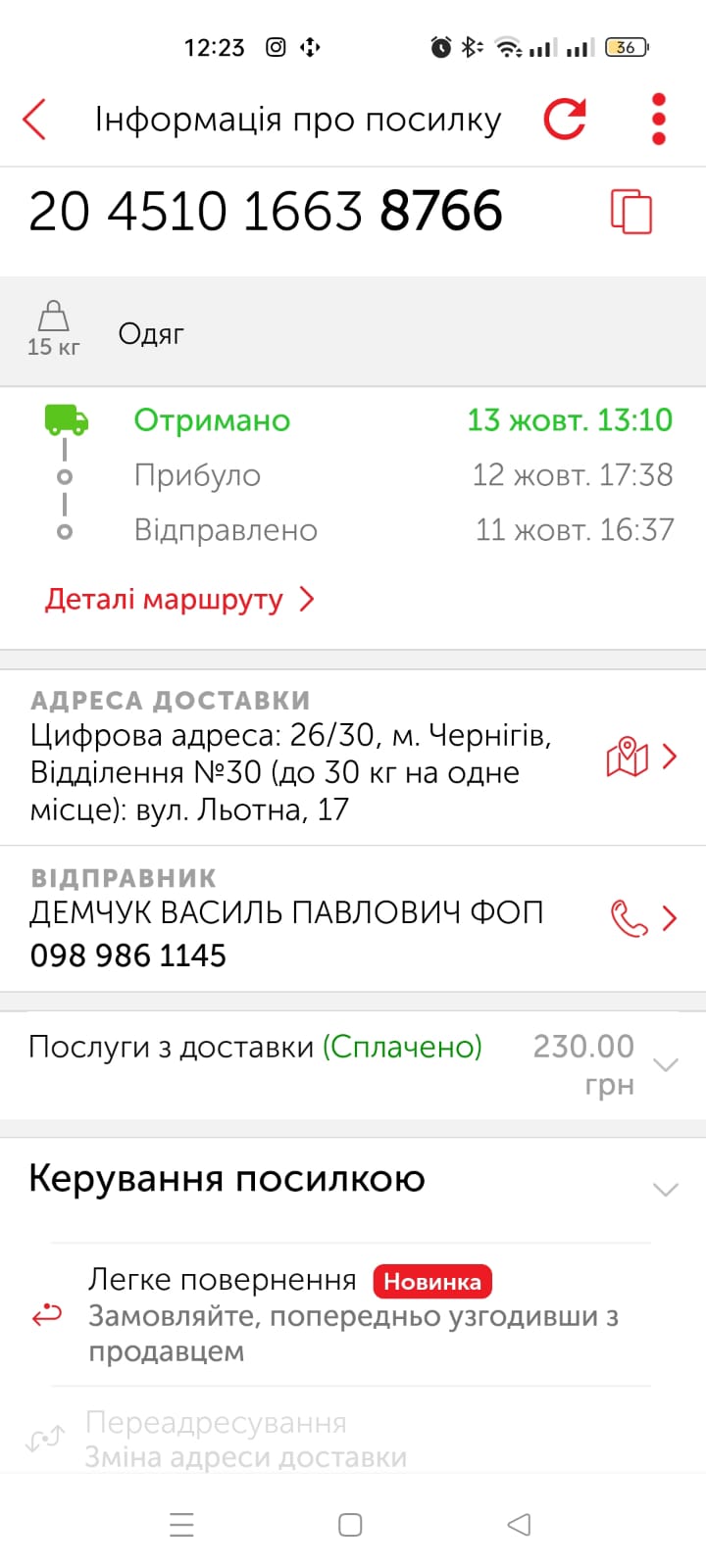
Task: Show the delivery address on the map
Action: click(x=629, y=757)
